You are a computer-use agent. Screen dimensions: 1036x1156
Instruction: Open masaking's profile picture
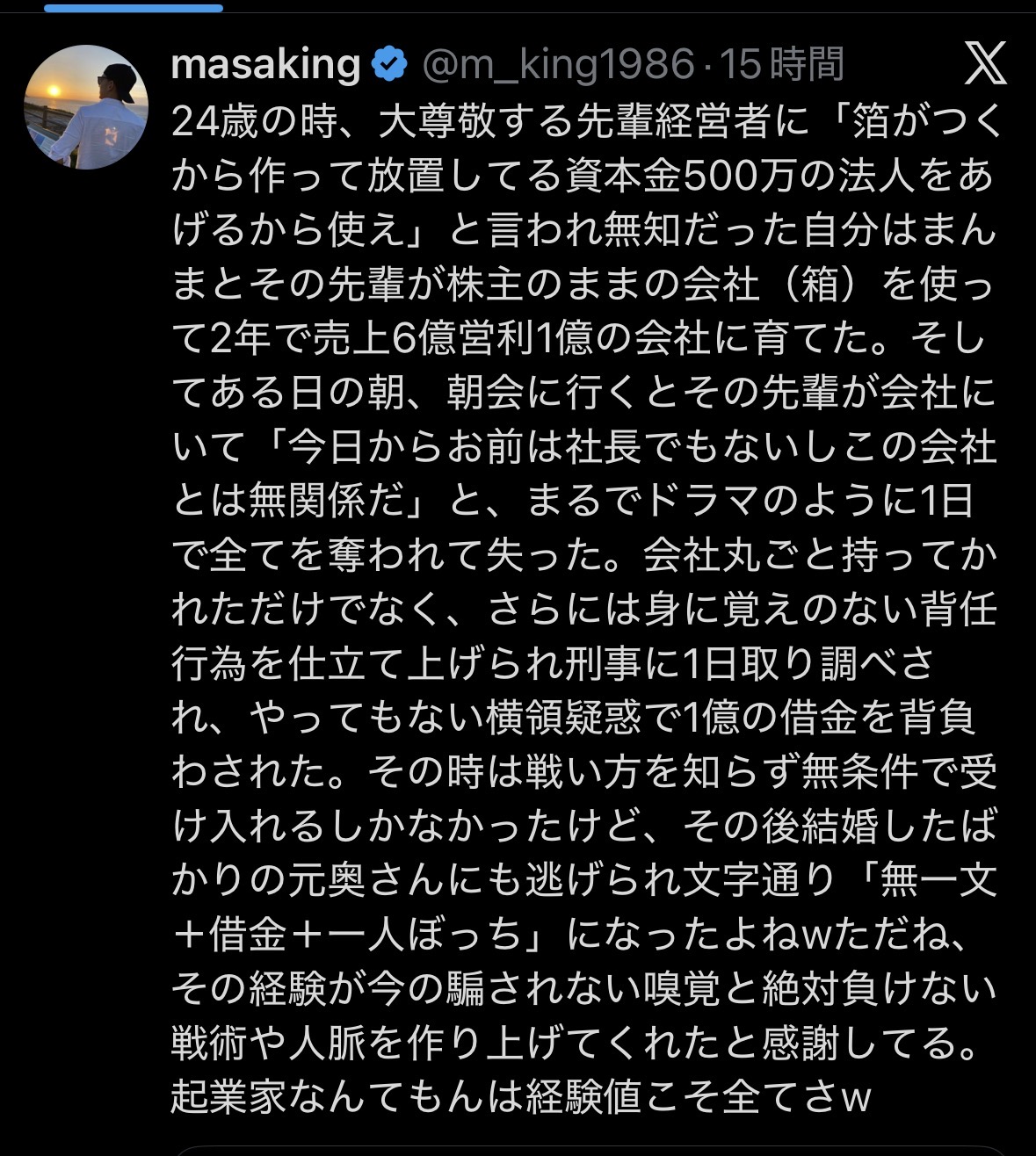pyautogui.click(x=85, y=107)
